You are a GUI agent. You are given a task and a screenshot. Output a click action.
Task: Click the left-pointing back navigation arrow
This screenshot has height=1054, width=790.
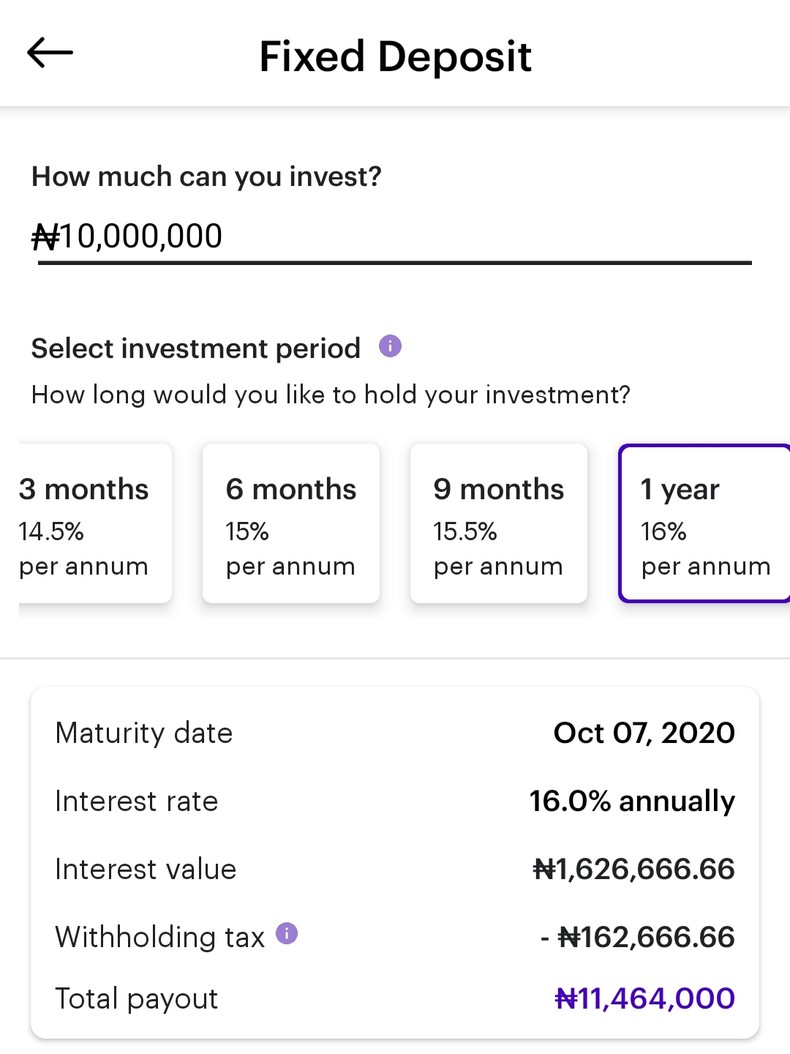(49, 54)
